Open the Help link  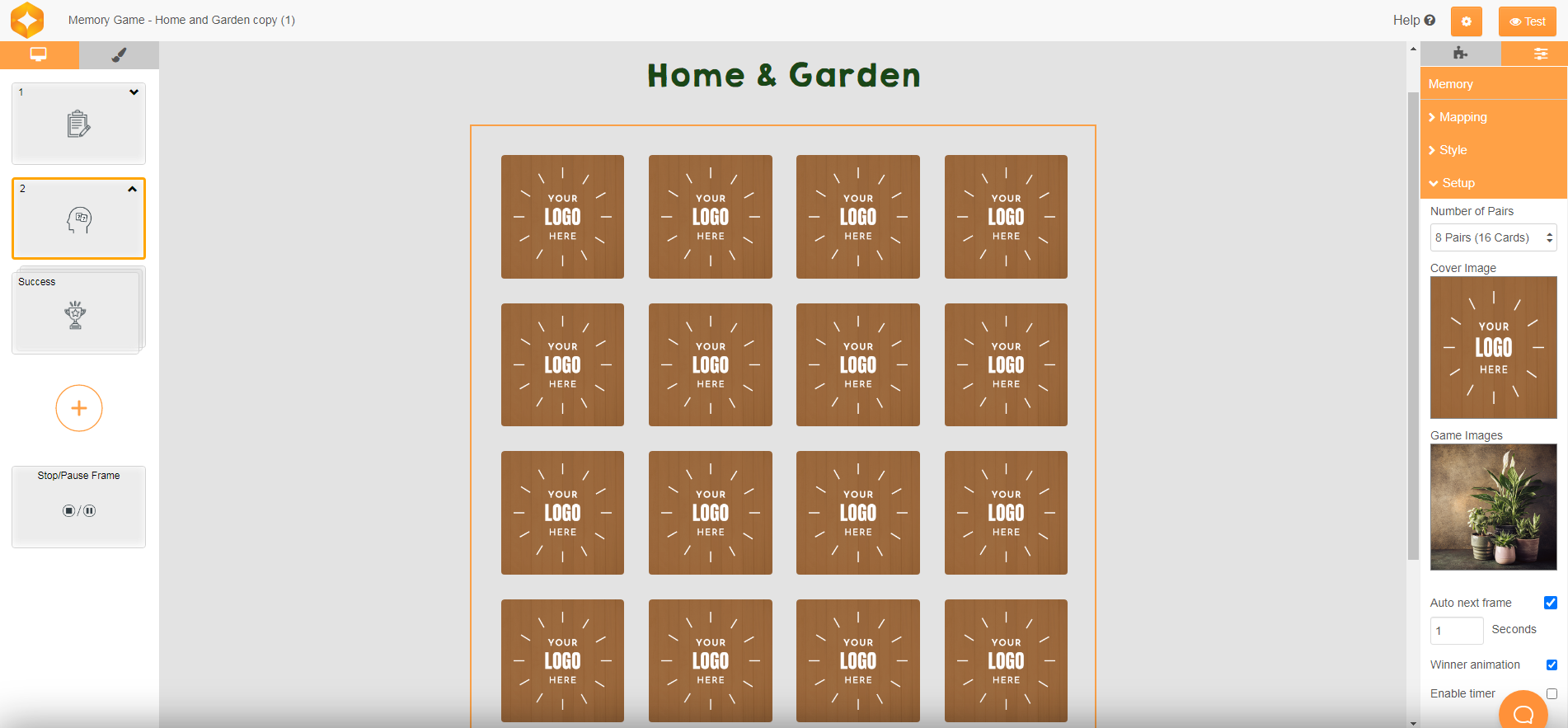(x=1413, y=21)
